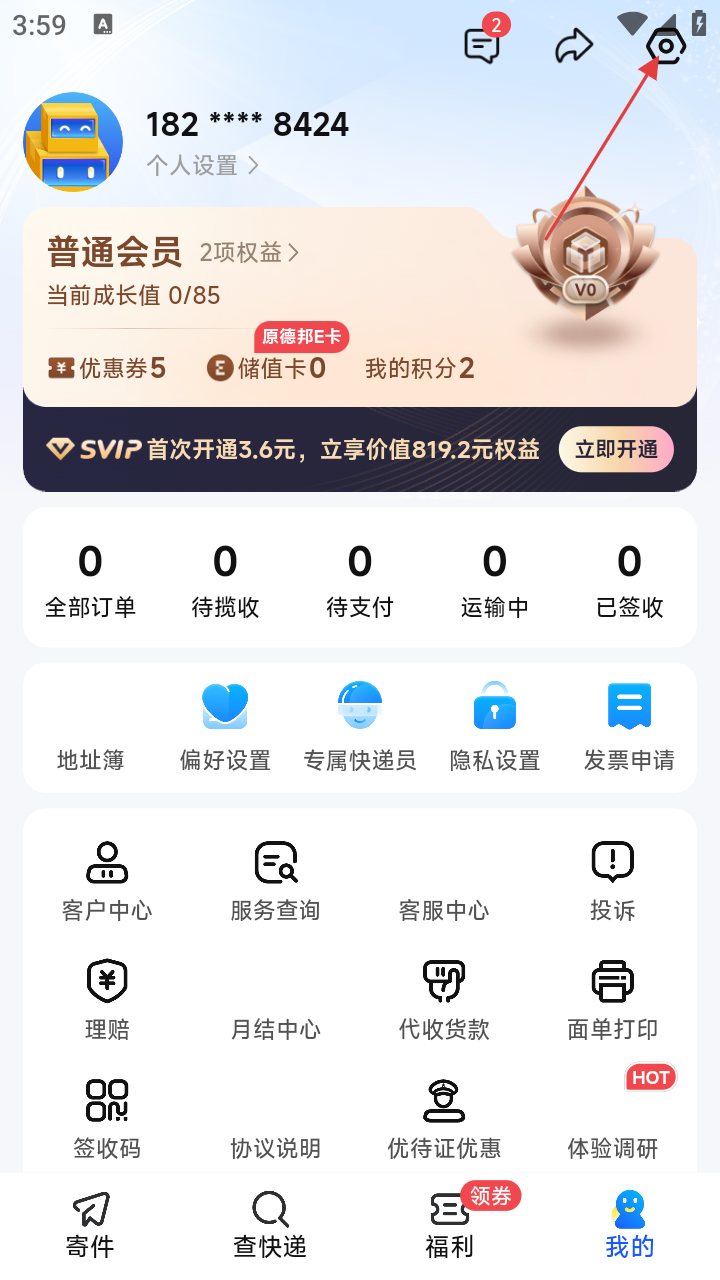This screenshot has width=720, height=1280.
Task: View the 2项权益 member benefits
Action: [x=249, y=252]
